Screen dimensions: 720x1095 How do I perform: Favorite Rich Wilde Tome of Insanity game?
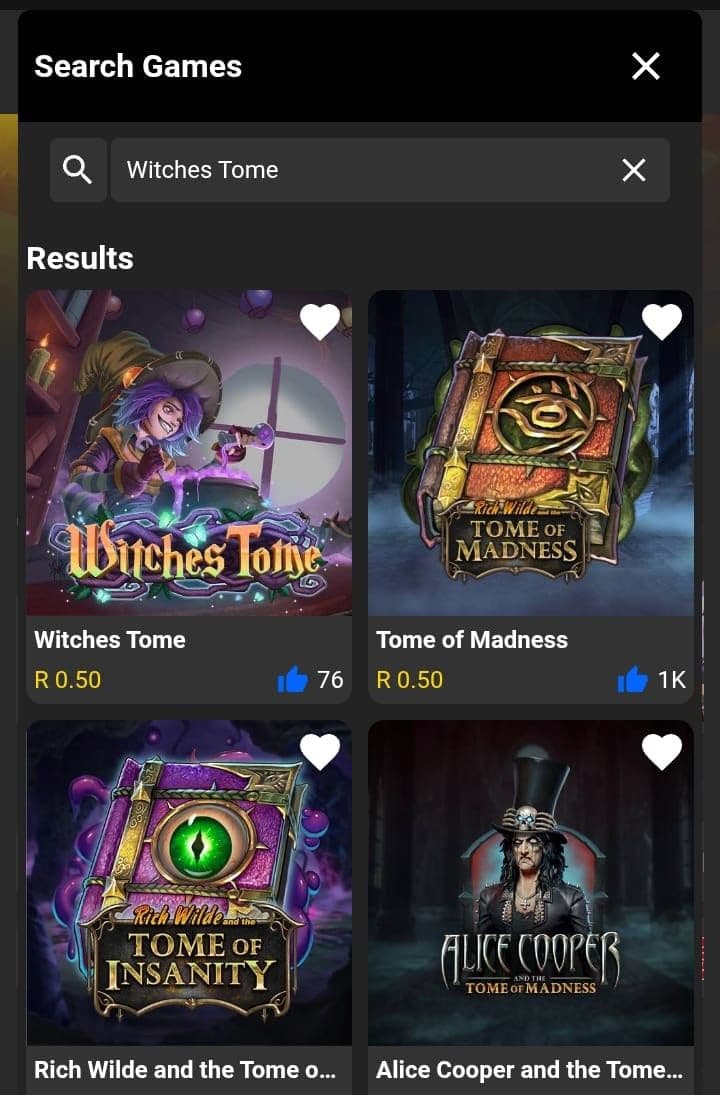[x=320, y=752]
